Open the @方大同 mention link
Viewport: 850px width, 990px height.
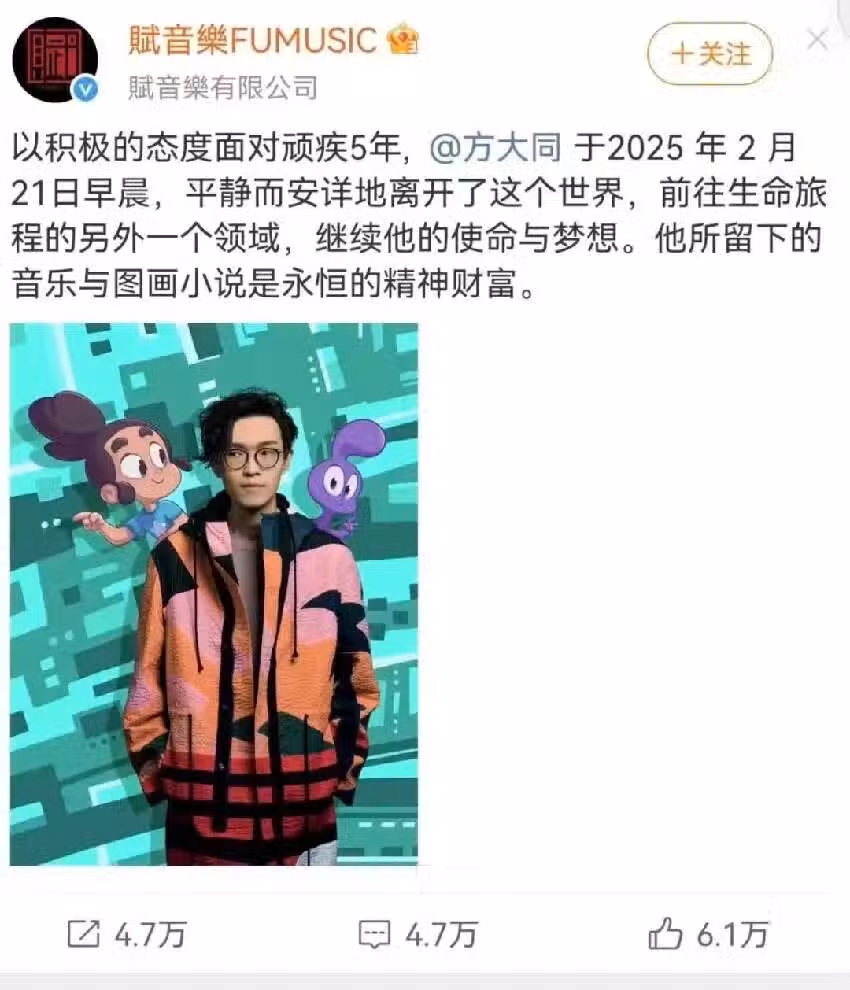(499, 149)
